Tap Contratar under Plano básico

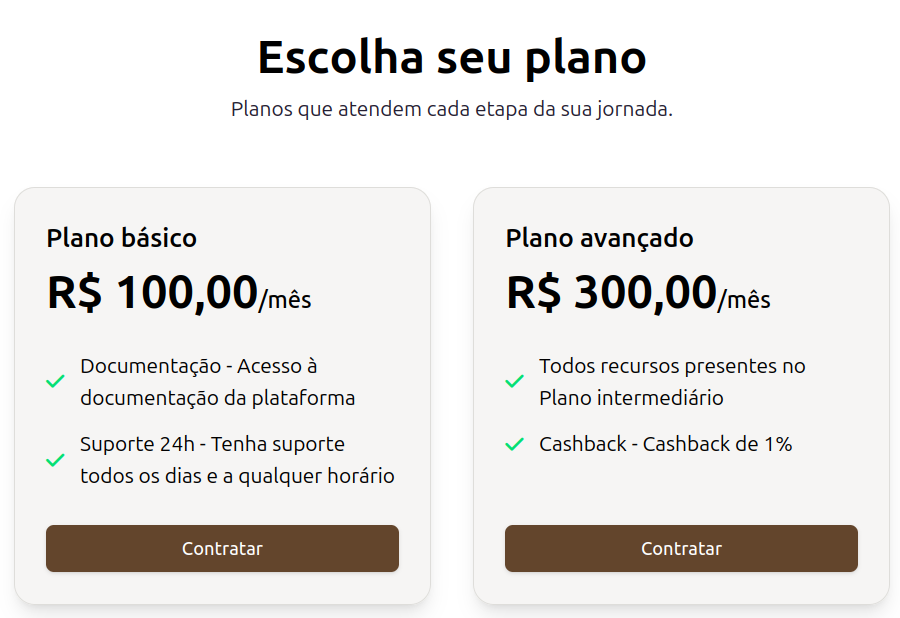click(x=222, y=548)
